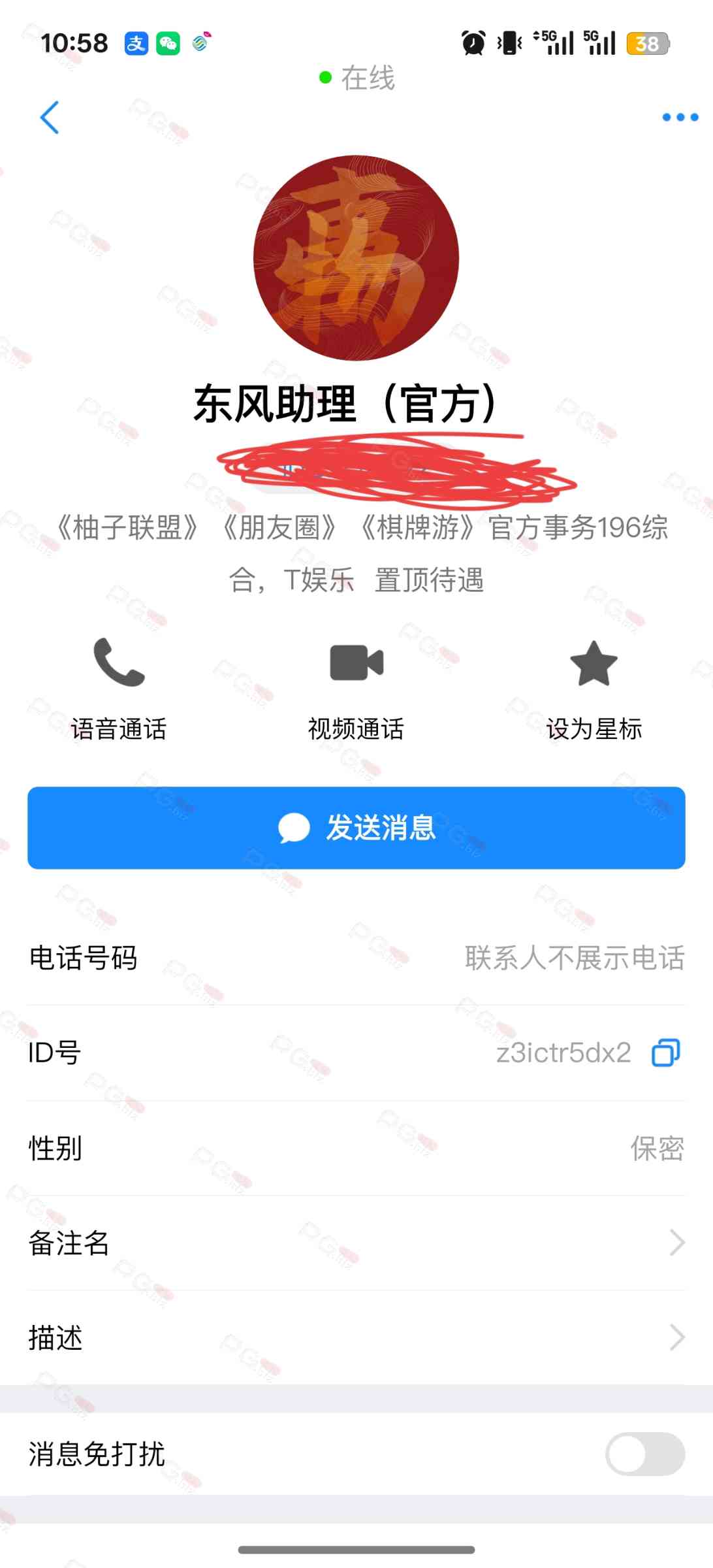Go back using the top-left arrow
This screenshot has height=1568, width=713.
click(50, 118)
